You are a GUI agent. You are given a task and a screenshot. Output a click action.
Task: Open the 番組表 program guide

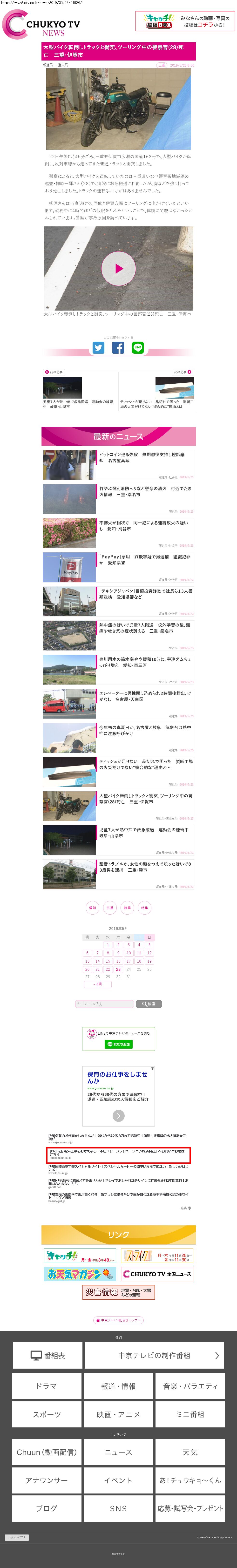click(47, 1356)
